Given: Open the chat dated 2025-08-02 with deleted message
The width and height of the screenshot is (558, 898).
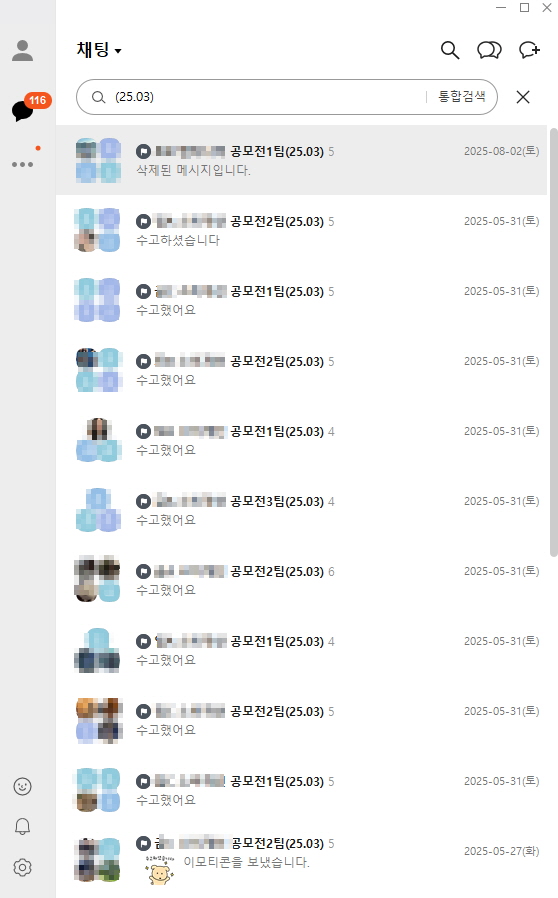Looking at the screenshot, I should click(301, 160).
